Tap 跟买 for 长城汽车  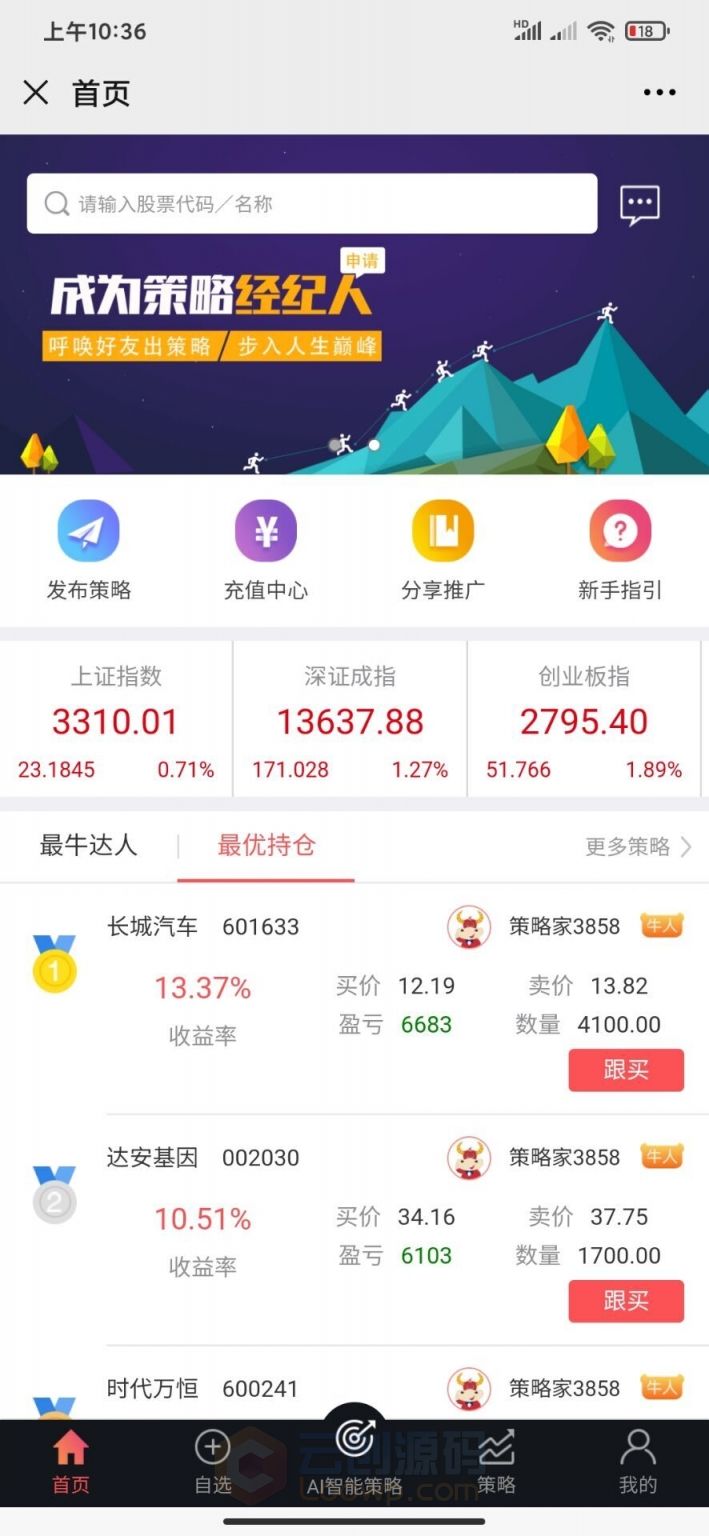coord(626,1070)
